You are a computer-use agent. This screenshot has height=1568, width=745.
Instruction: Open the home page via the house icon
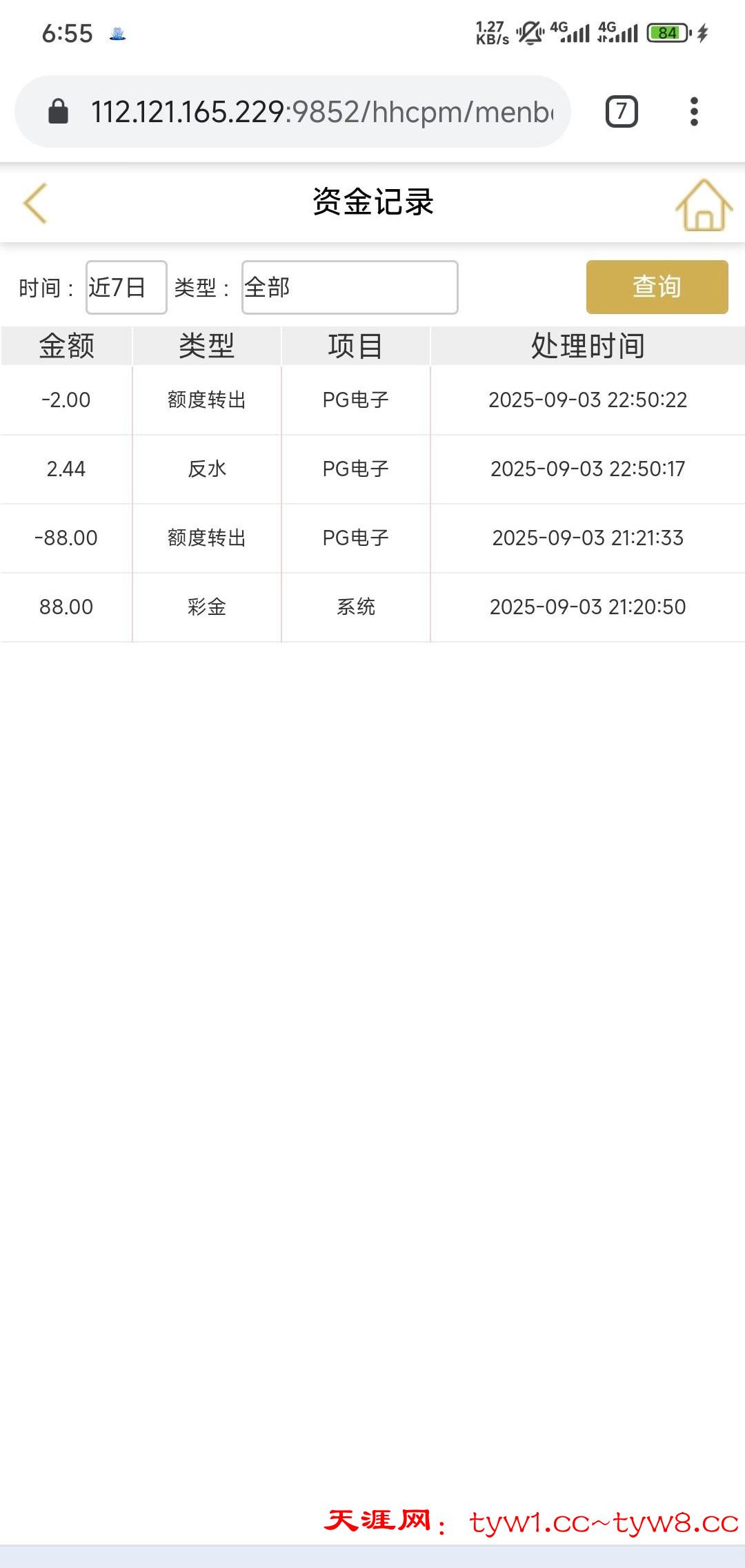(703, 205)
